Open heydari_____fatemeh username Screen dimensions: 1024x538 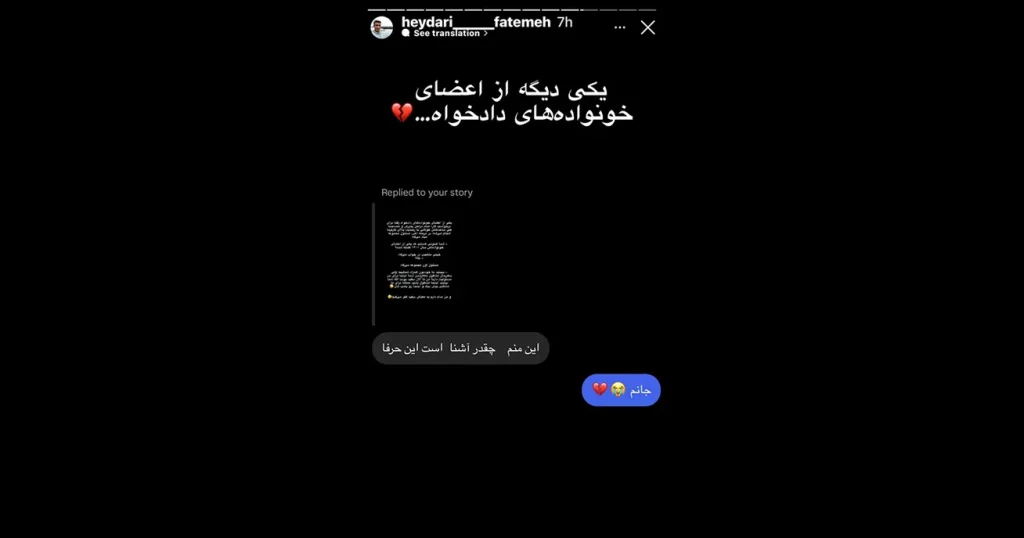(475, 21)
